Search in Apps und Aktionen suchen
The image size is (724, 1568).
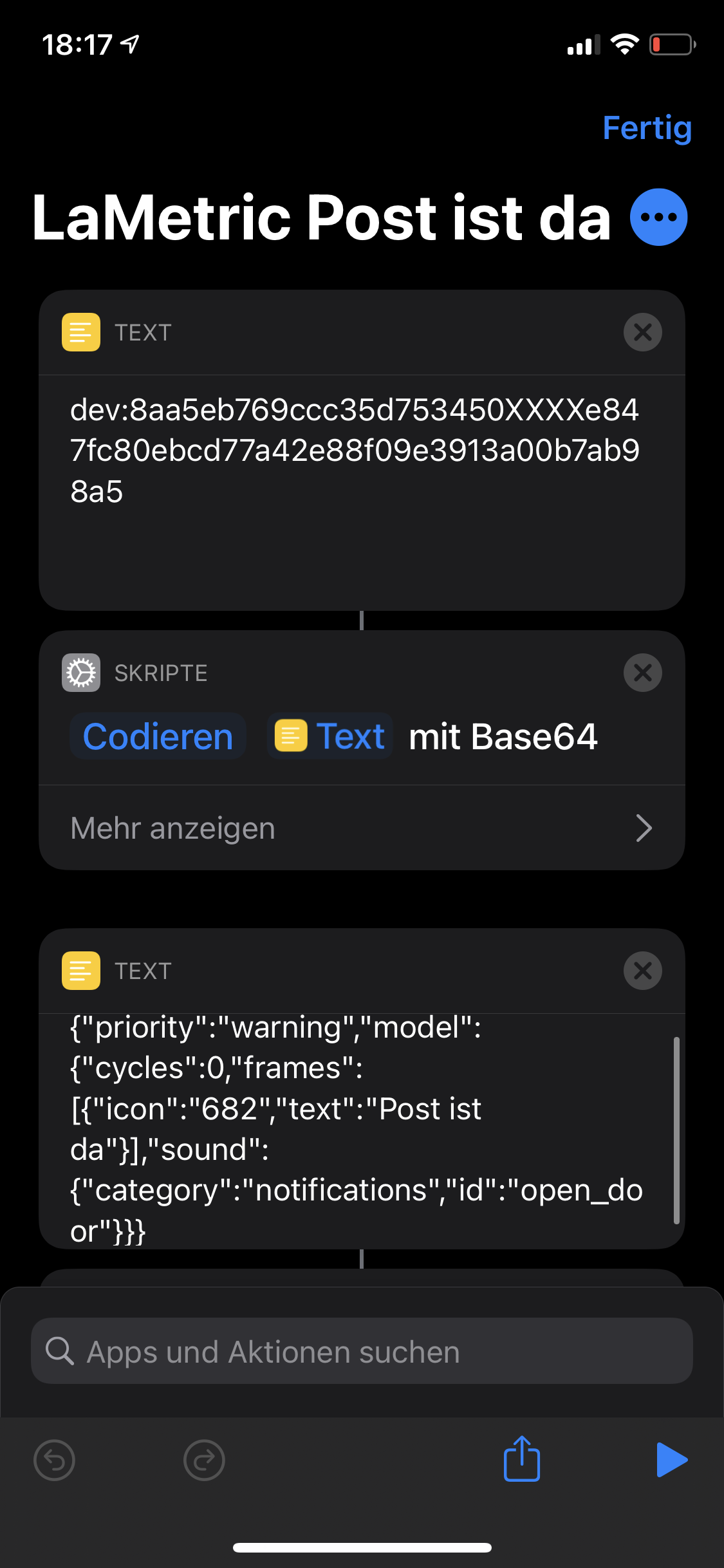[362, 1352]
